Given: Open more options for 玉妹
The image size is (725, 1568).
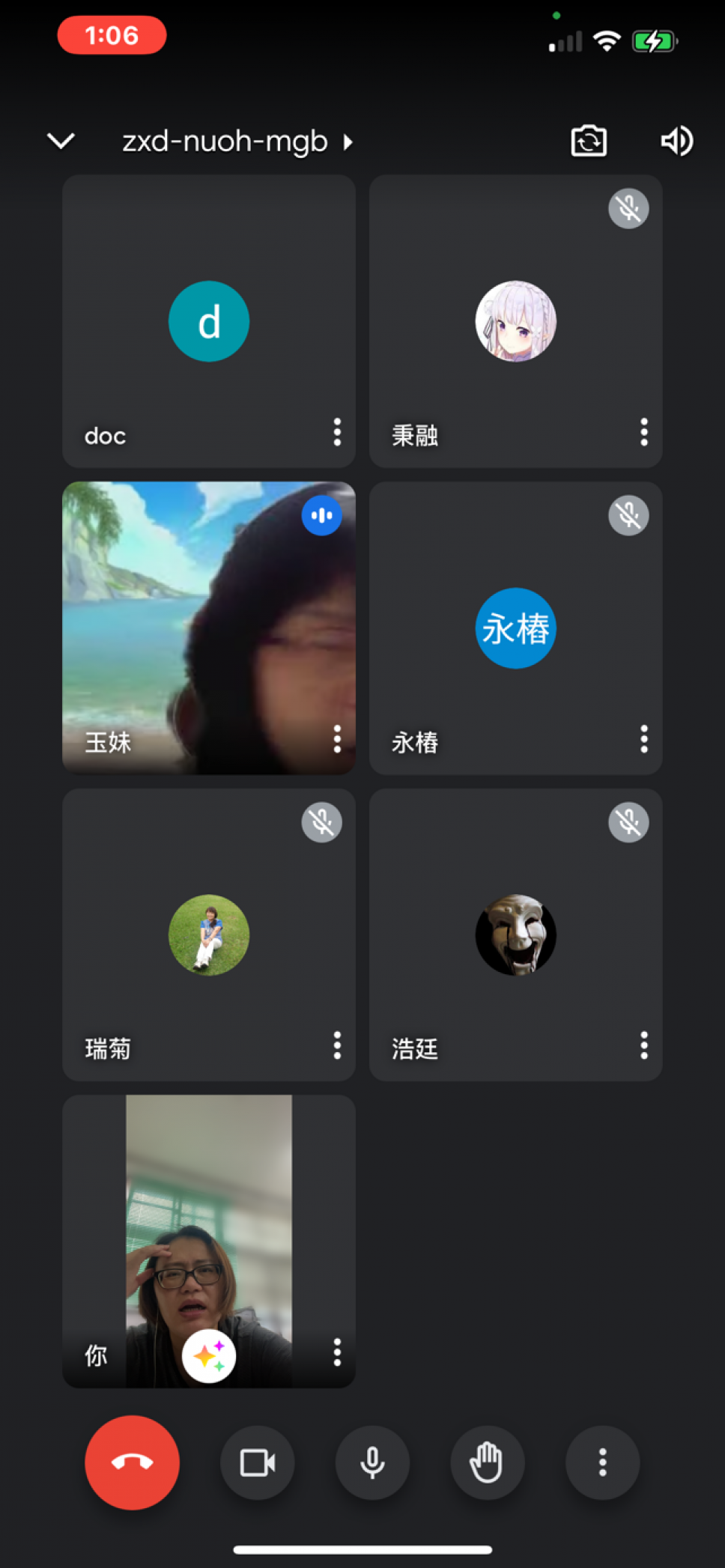Looking at the screenshot, I should click(x=337, y=739).
